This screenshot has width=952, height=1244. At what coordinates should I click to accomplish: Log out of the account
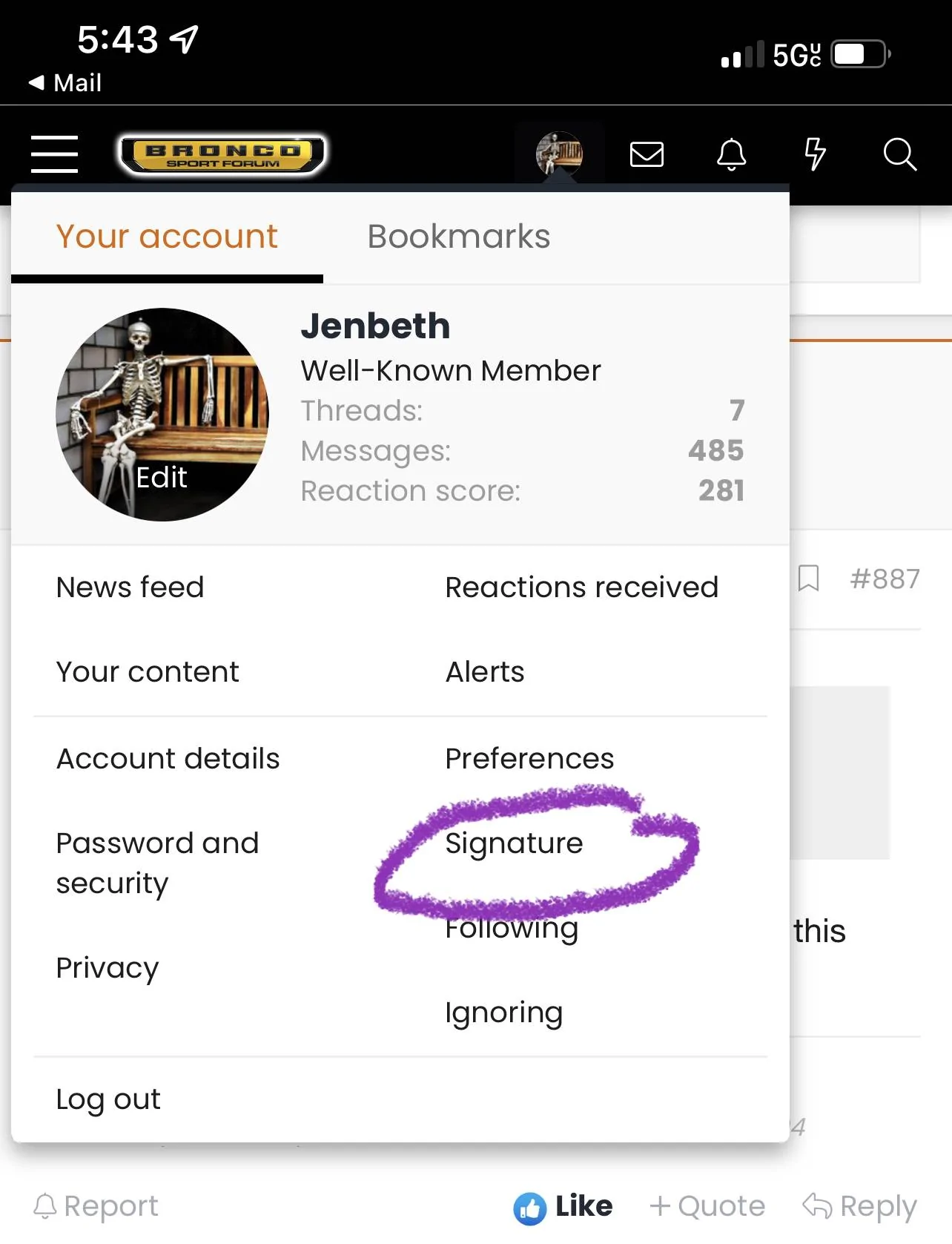[x=108, y=1099]
